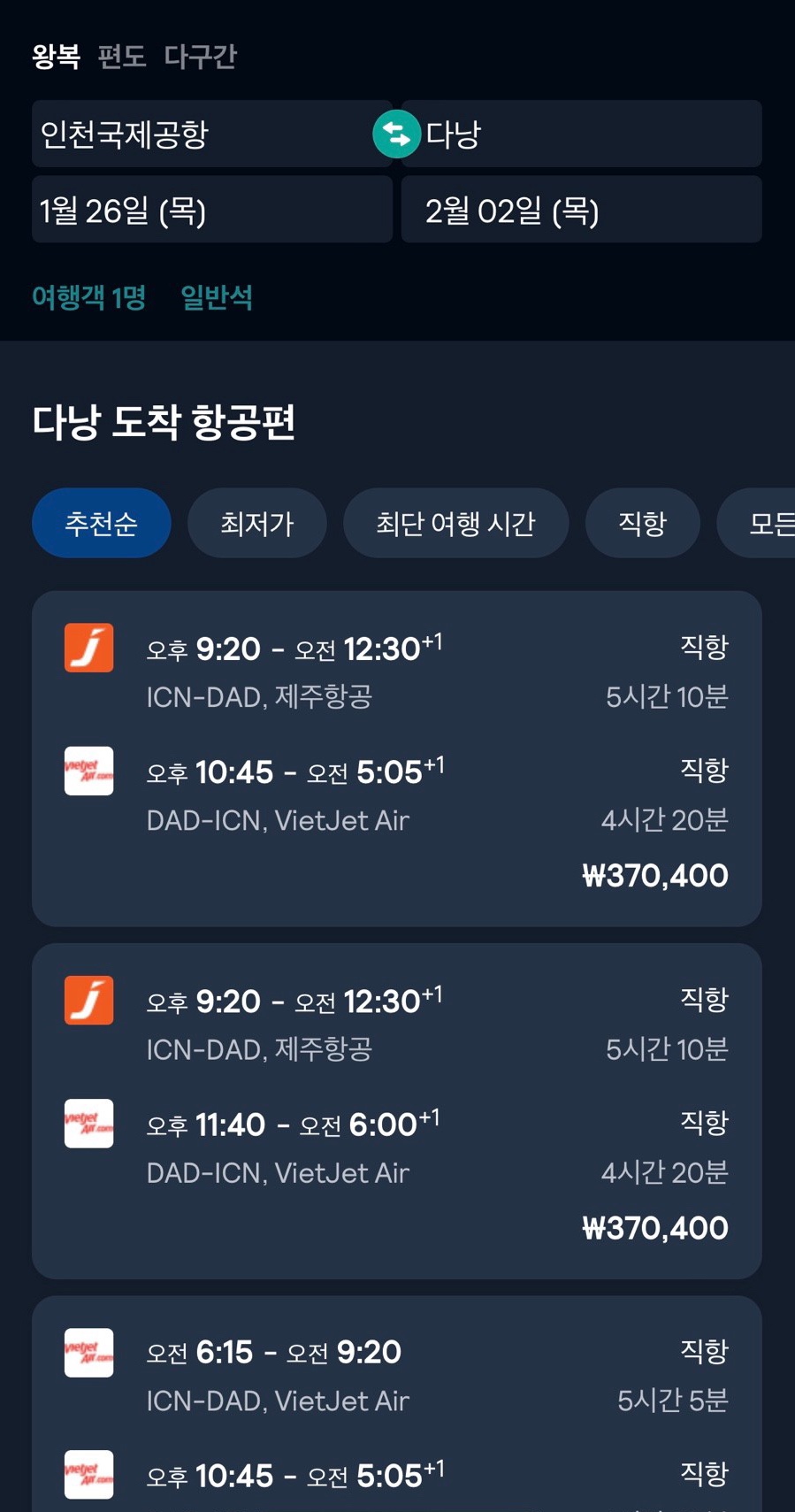Sort by 추천순 chip
This screenshot has height=1512, width=795.
[102, 523]
